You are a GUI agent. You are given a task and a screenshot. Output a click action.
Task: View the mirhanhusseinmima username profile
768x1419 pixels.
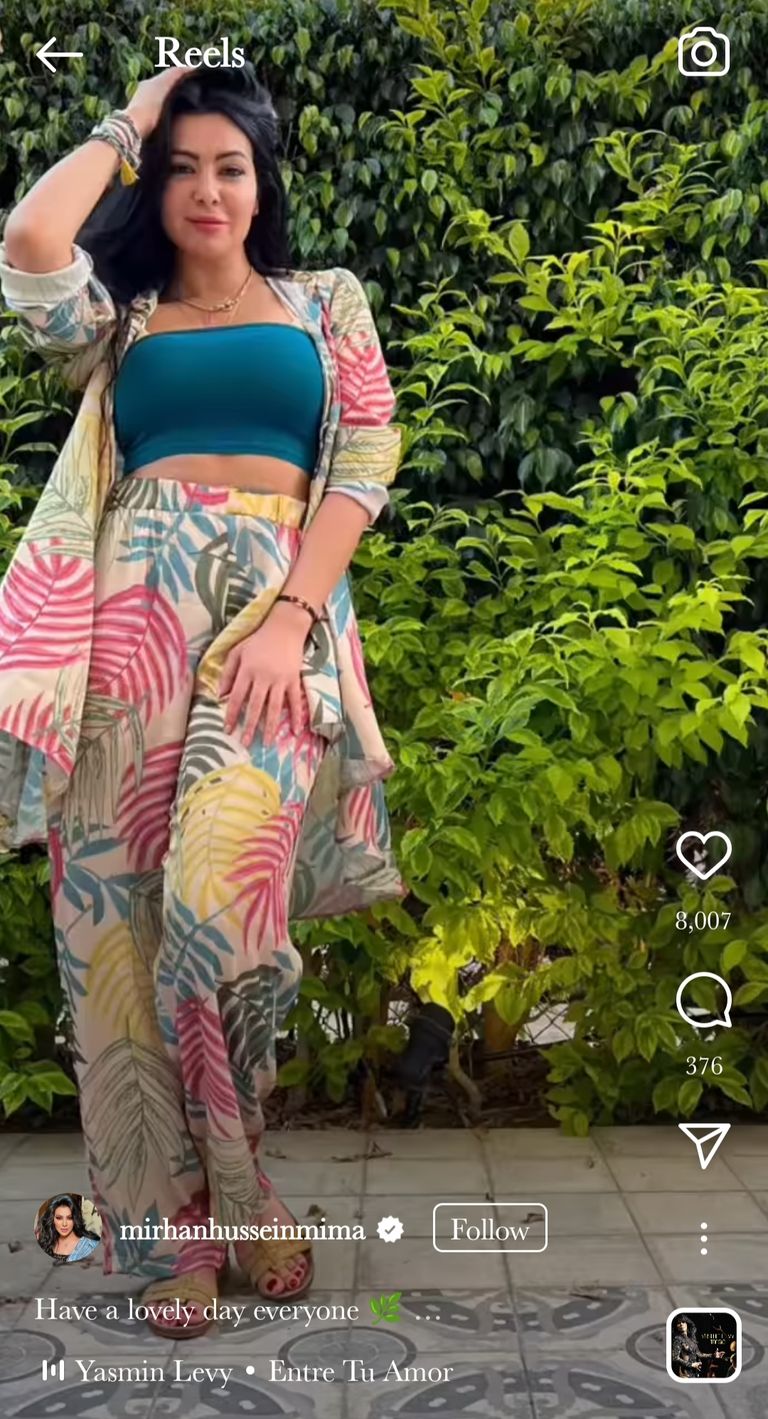[x=242, y=1230]
